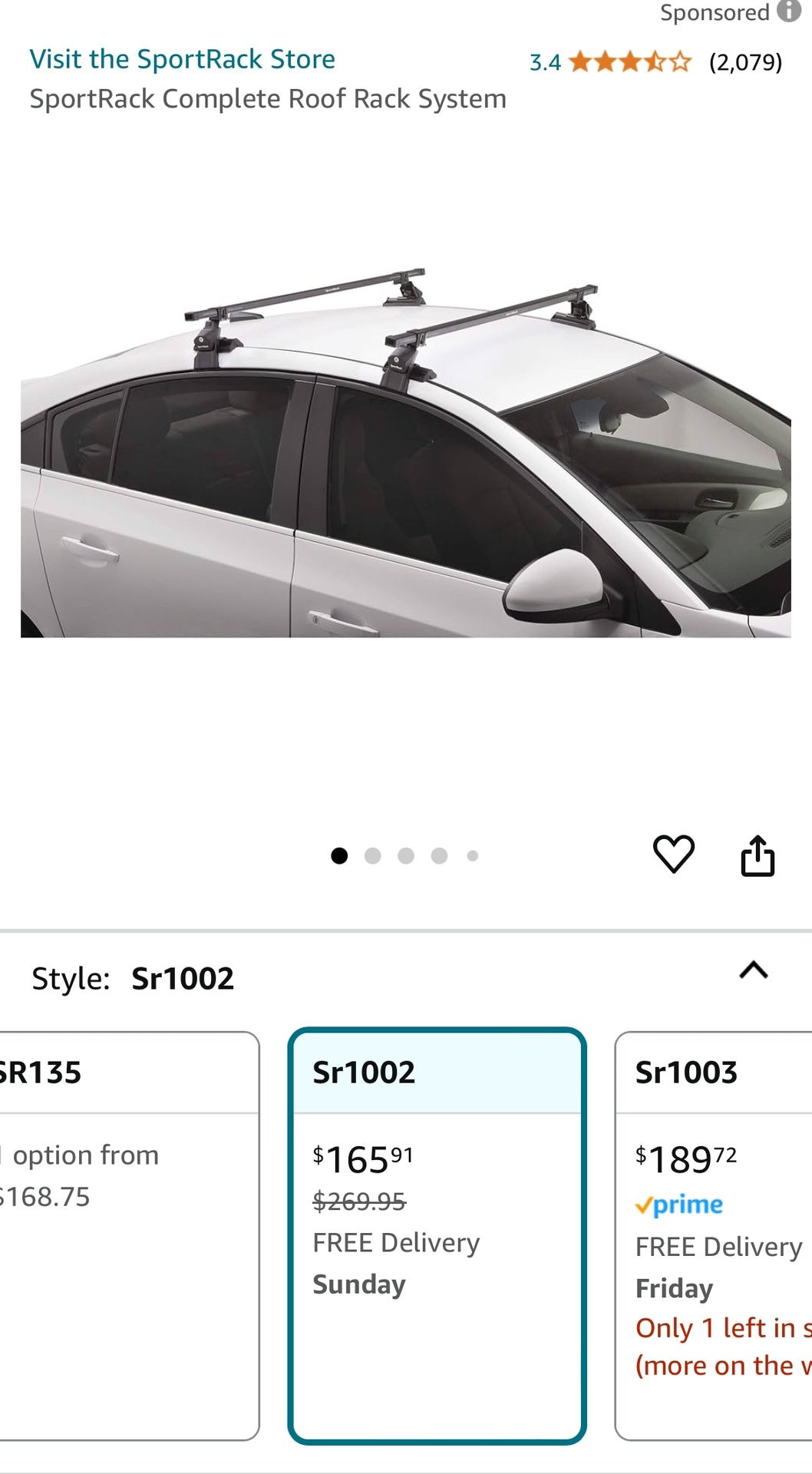Image resolution: width=812 pixels, height=1474 pixels.
Task: Collapse the Style selector chevron
Action: [x=753, y=970]
